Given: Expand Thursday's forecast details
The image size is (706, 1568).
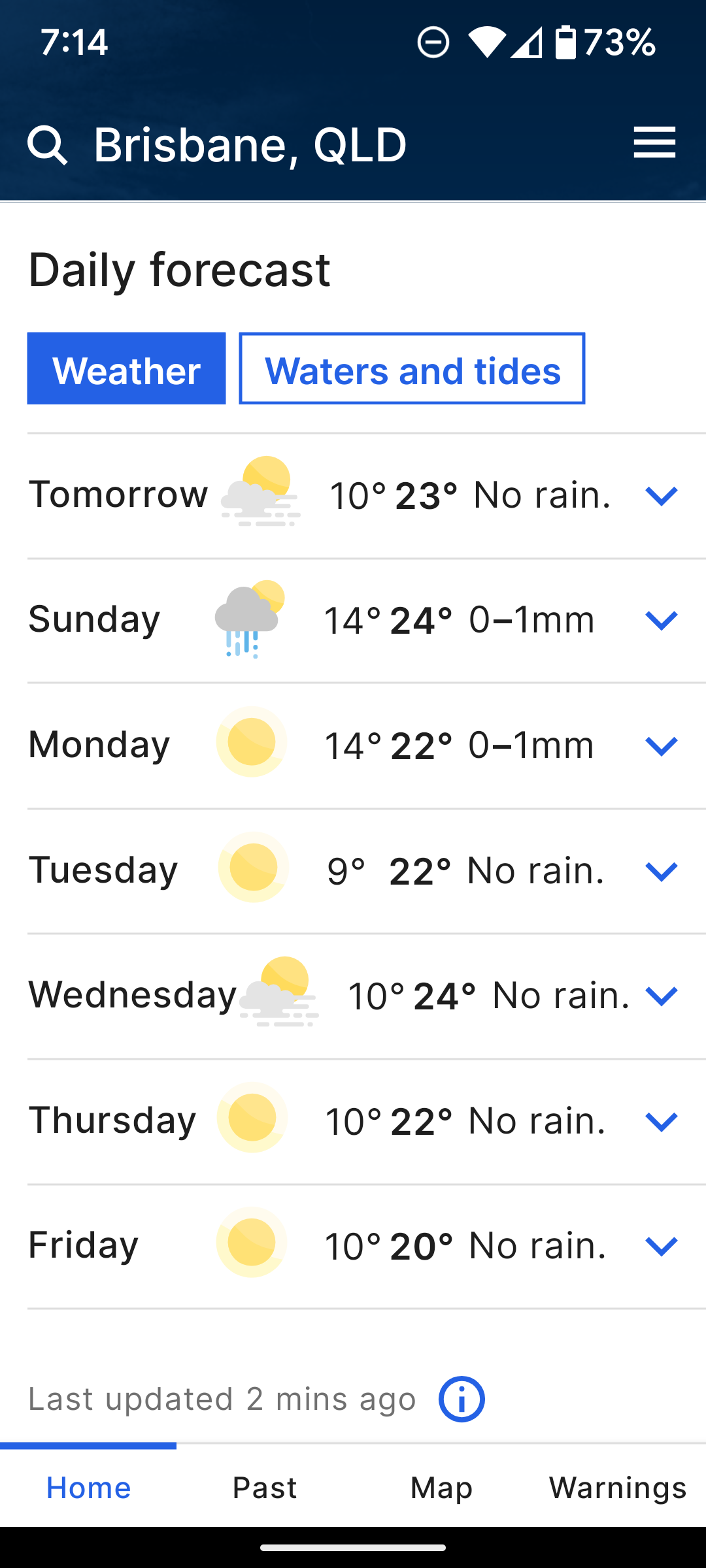Looking at the screenshot, I should [661, 1121].
